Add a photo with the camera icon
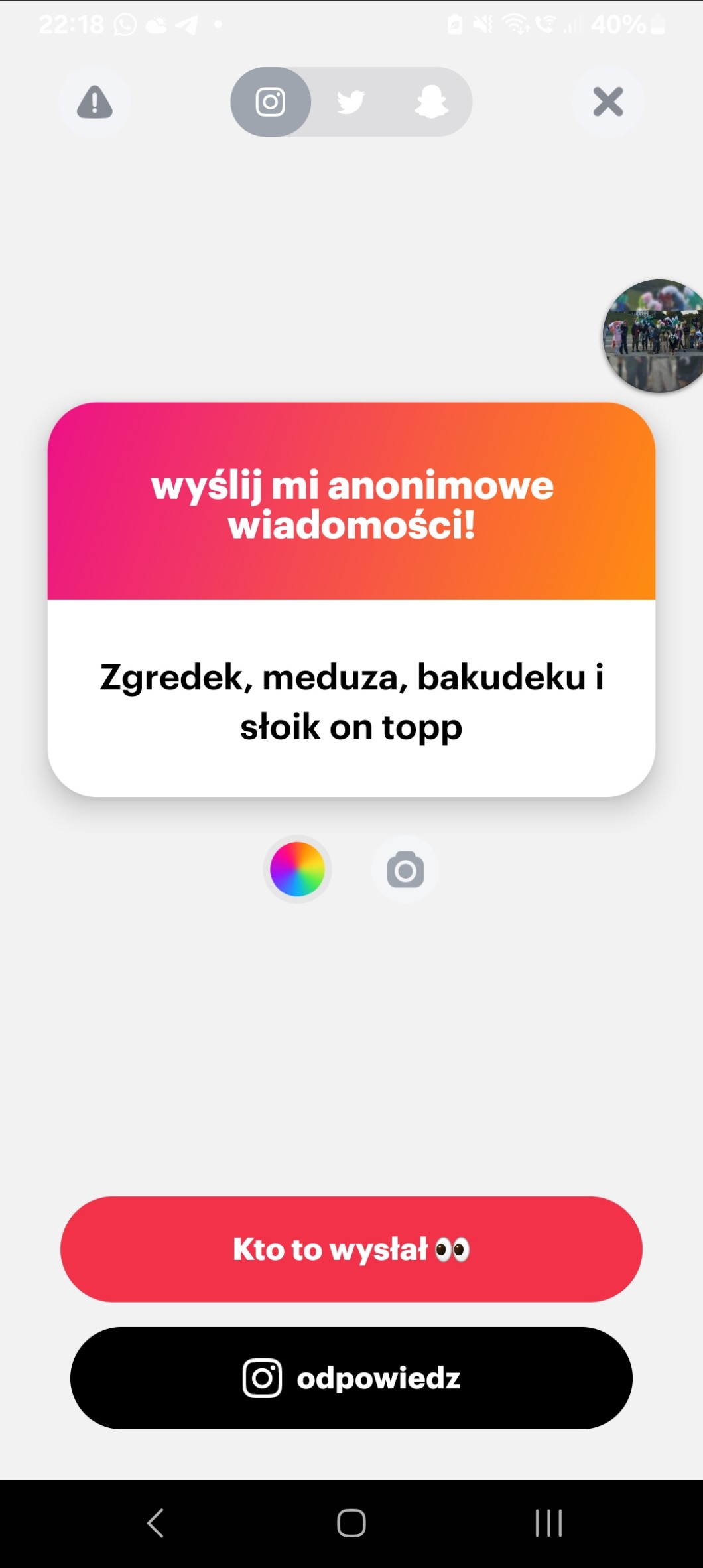 405,870
